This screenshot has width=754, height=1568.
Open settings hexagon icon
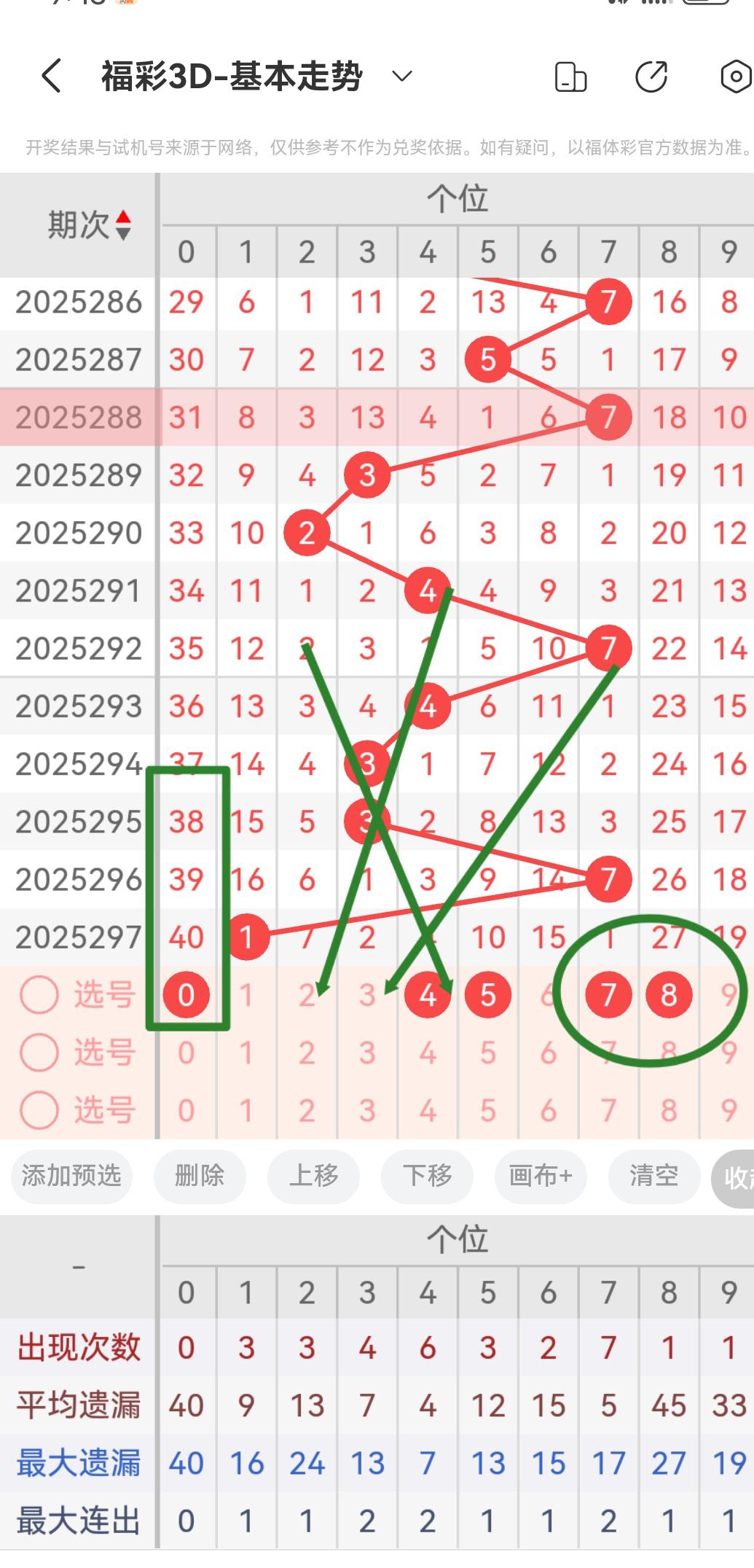736,77
